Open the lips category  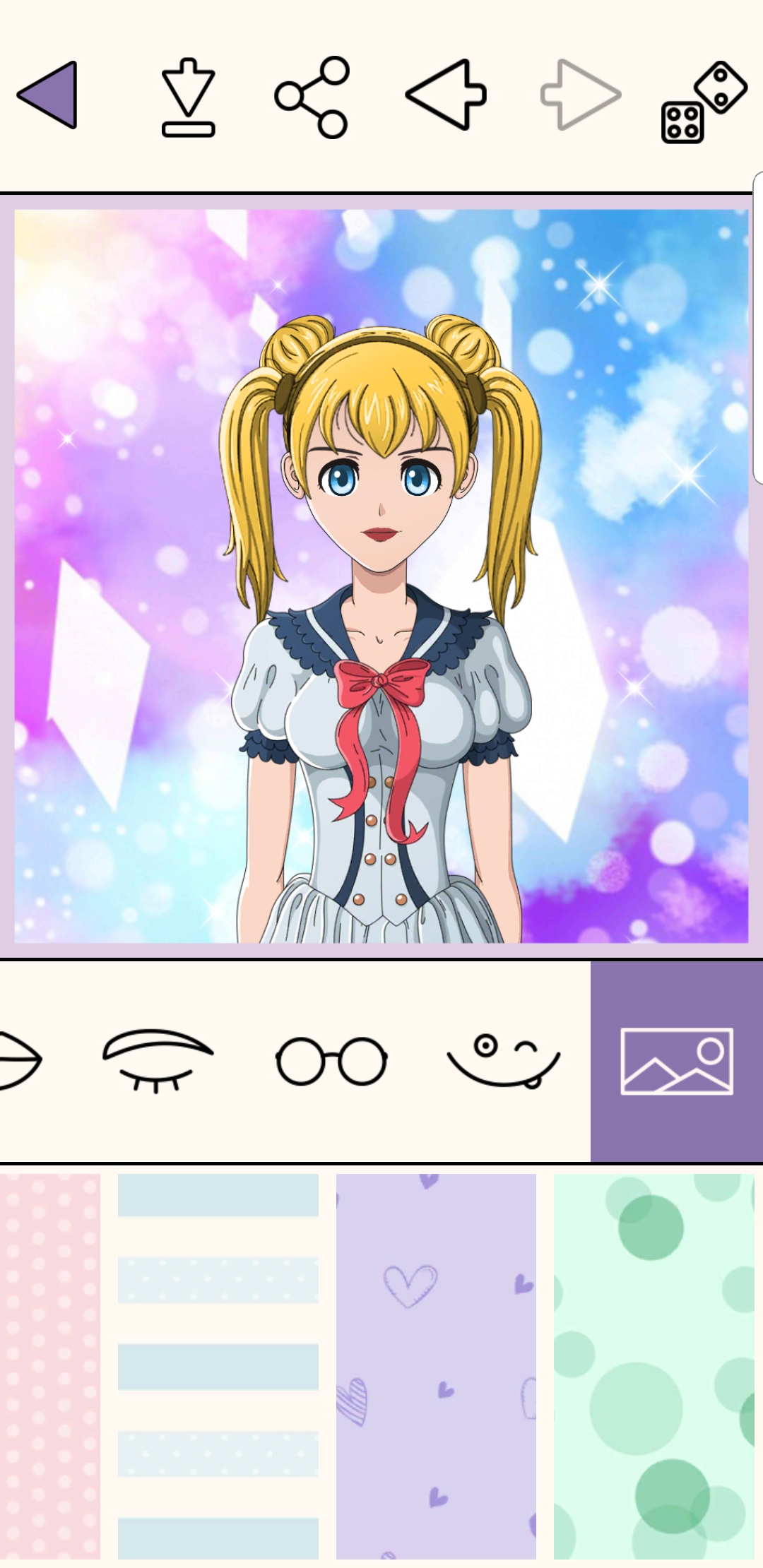pyautogui.click(x=20, y=1061)
